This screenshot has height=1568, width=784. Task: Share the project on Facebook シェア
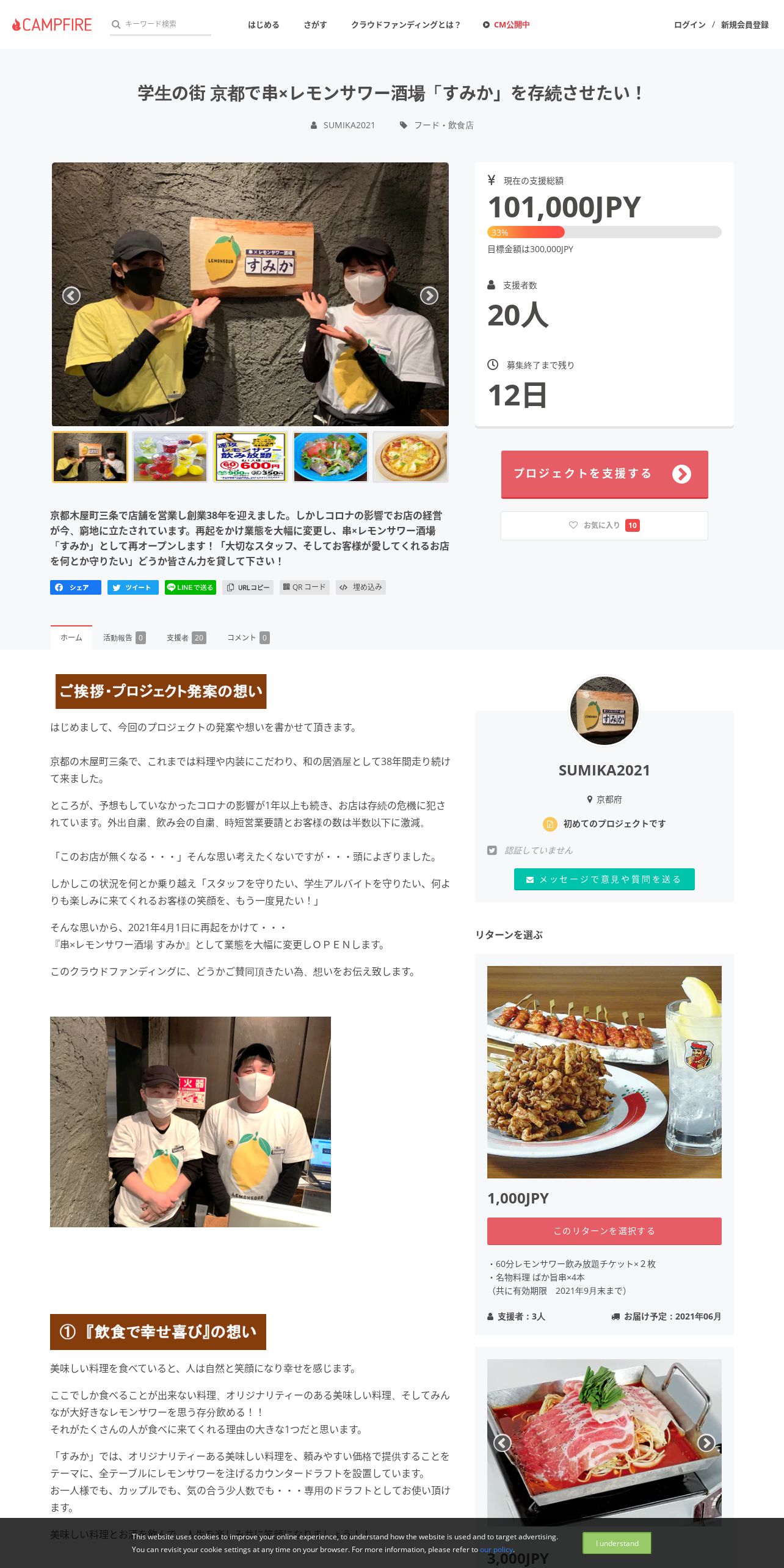pyautogui.click(x=75, y=587)
